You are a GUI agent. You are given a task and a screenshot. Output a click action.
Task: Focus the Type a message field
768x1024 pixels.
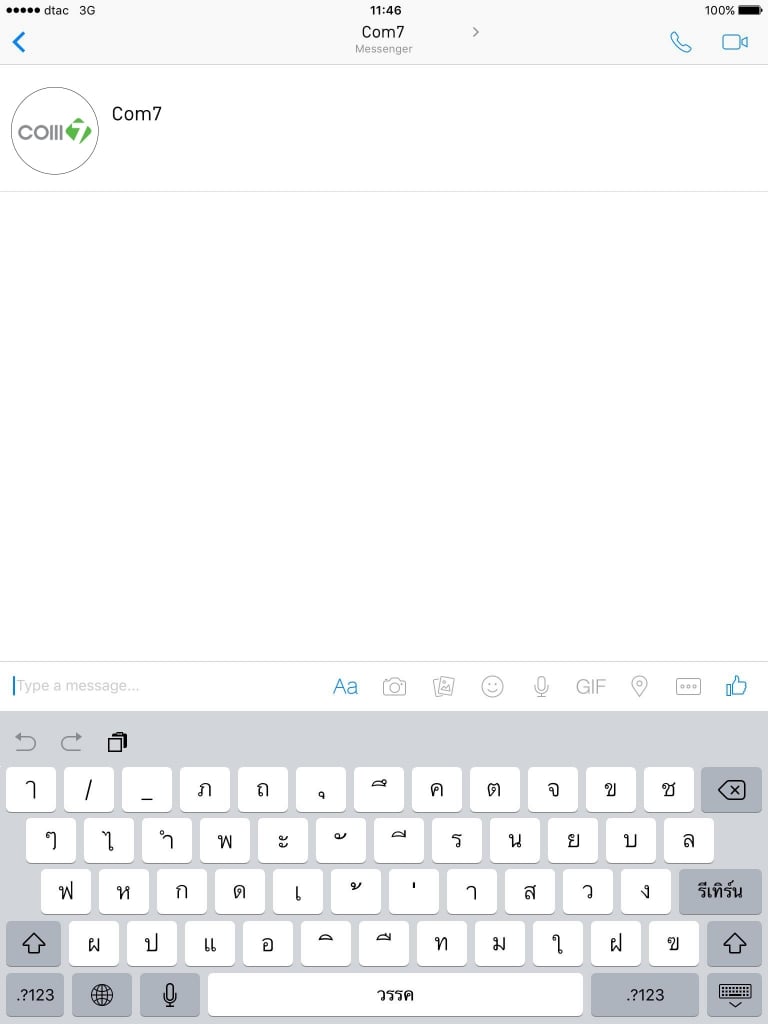(x=160, y=686)
